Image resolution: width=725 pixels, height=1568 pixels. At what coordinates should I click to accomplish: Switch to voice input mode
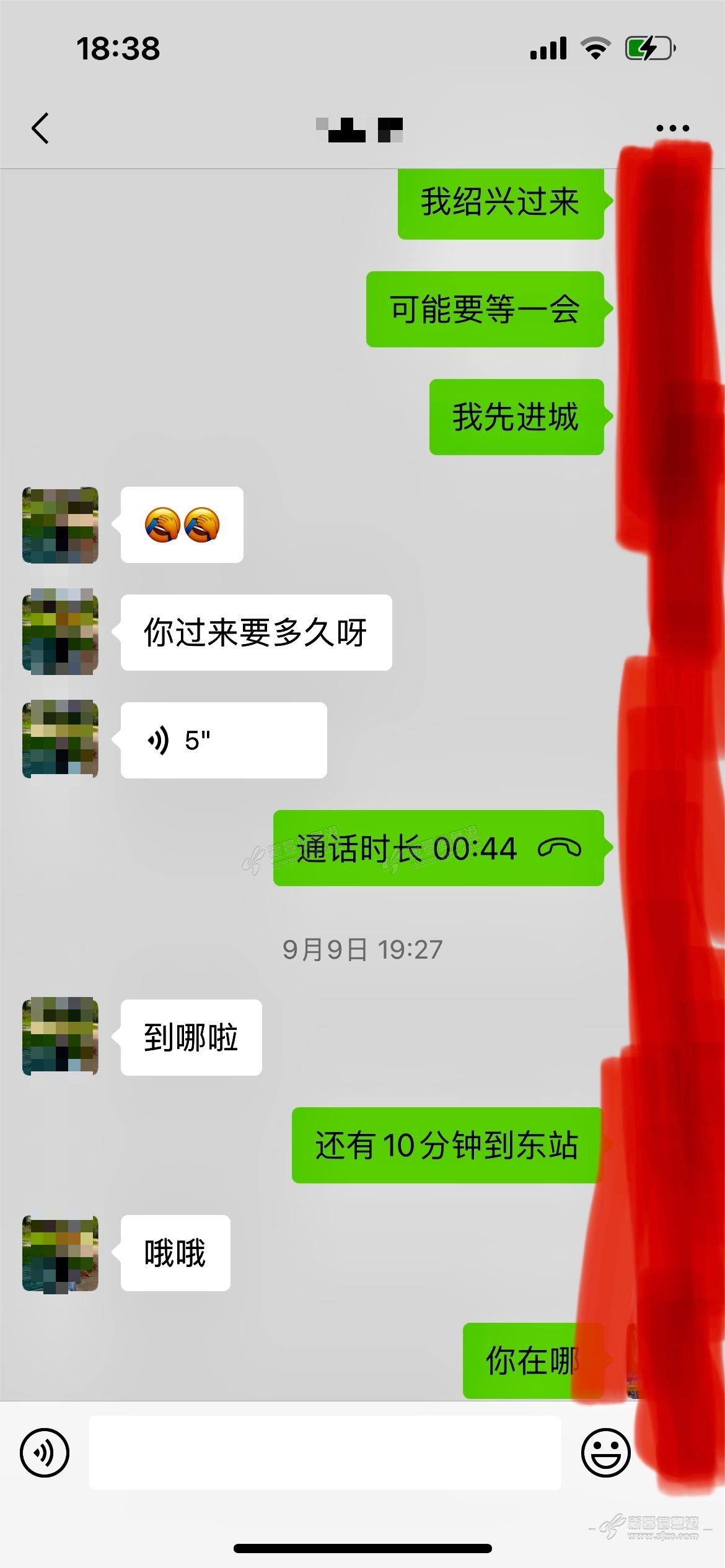pos(45,1453)
